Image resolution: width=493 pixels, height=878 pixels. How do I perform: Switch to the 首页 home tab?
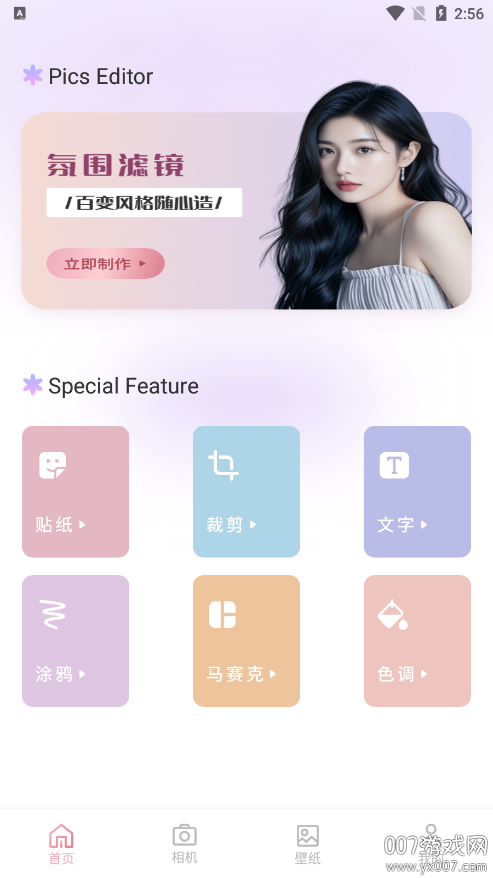(61, 844)
